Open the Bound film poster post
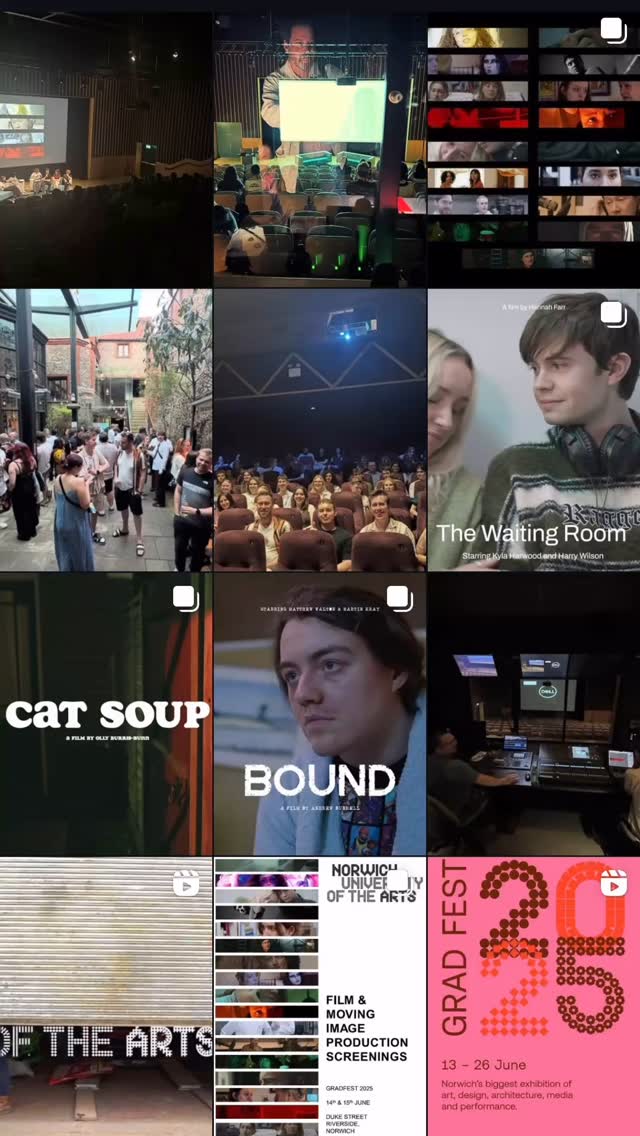Screen dimensions: 640x1136 coord(320,714)
